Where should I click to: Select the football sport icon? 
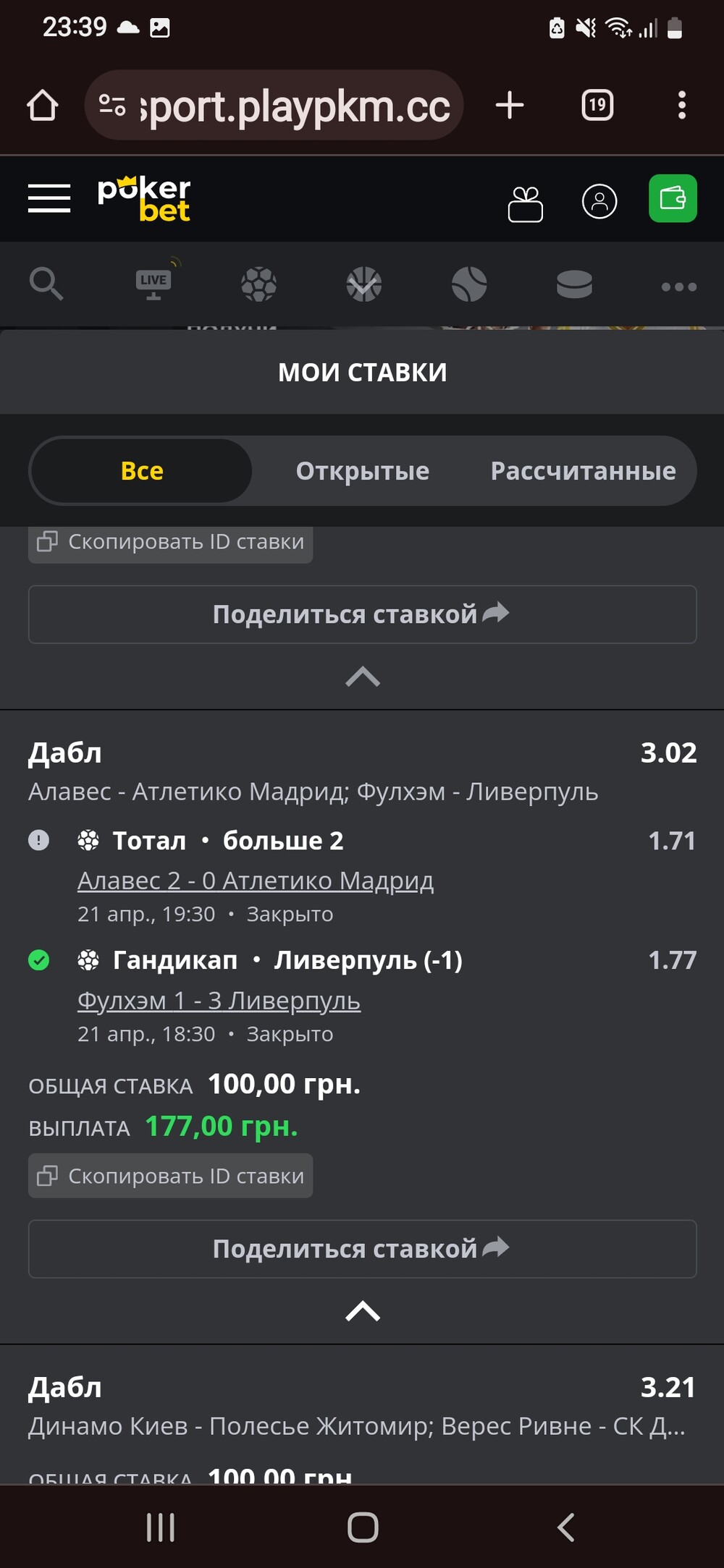click(258, 284)
